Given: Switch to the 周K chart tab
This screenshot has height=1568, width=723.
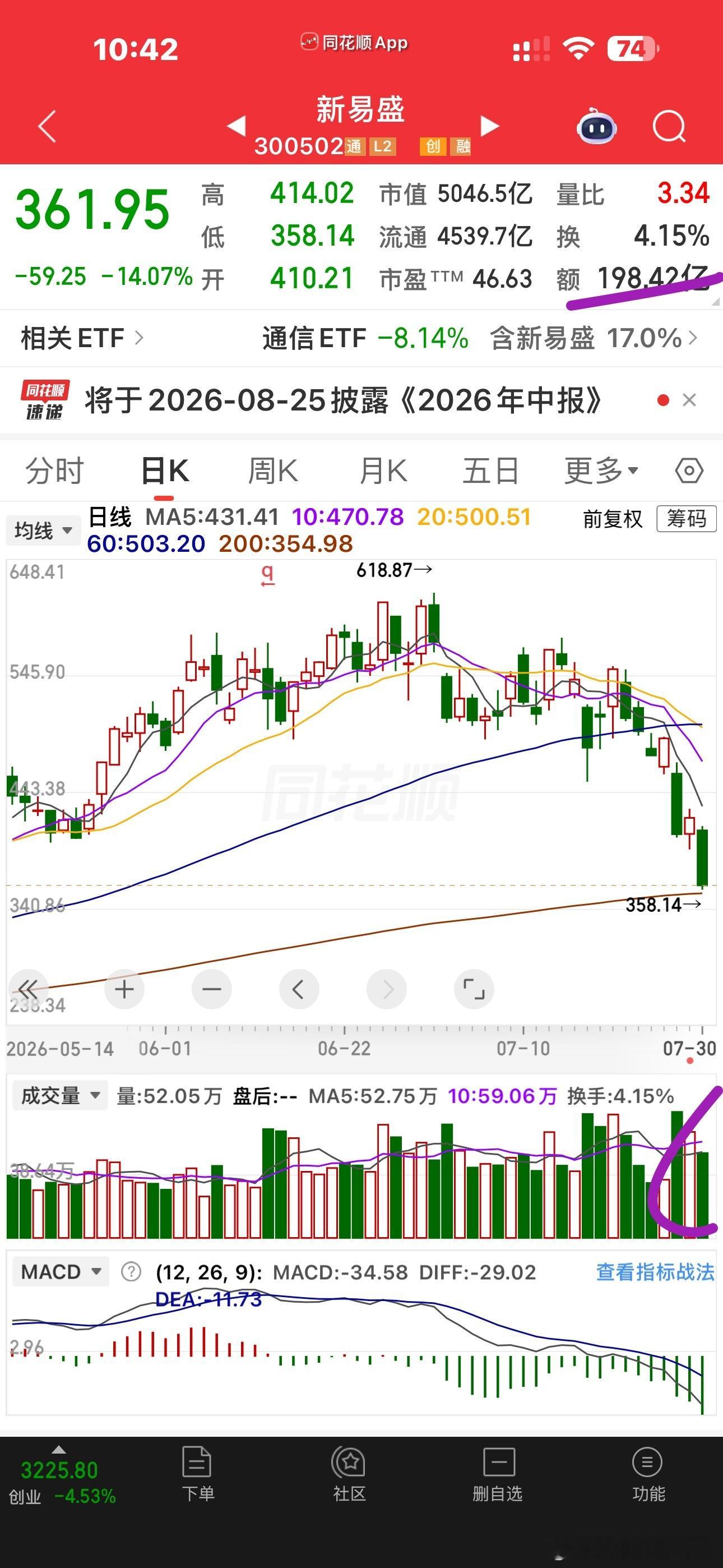Looking at the screenshot, I should (x=272, y=471).
